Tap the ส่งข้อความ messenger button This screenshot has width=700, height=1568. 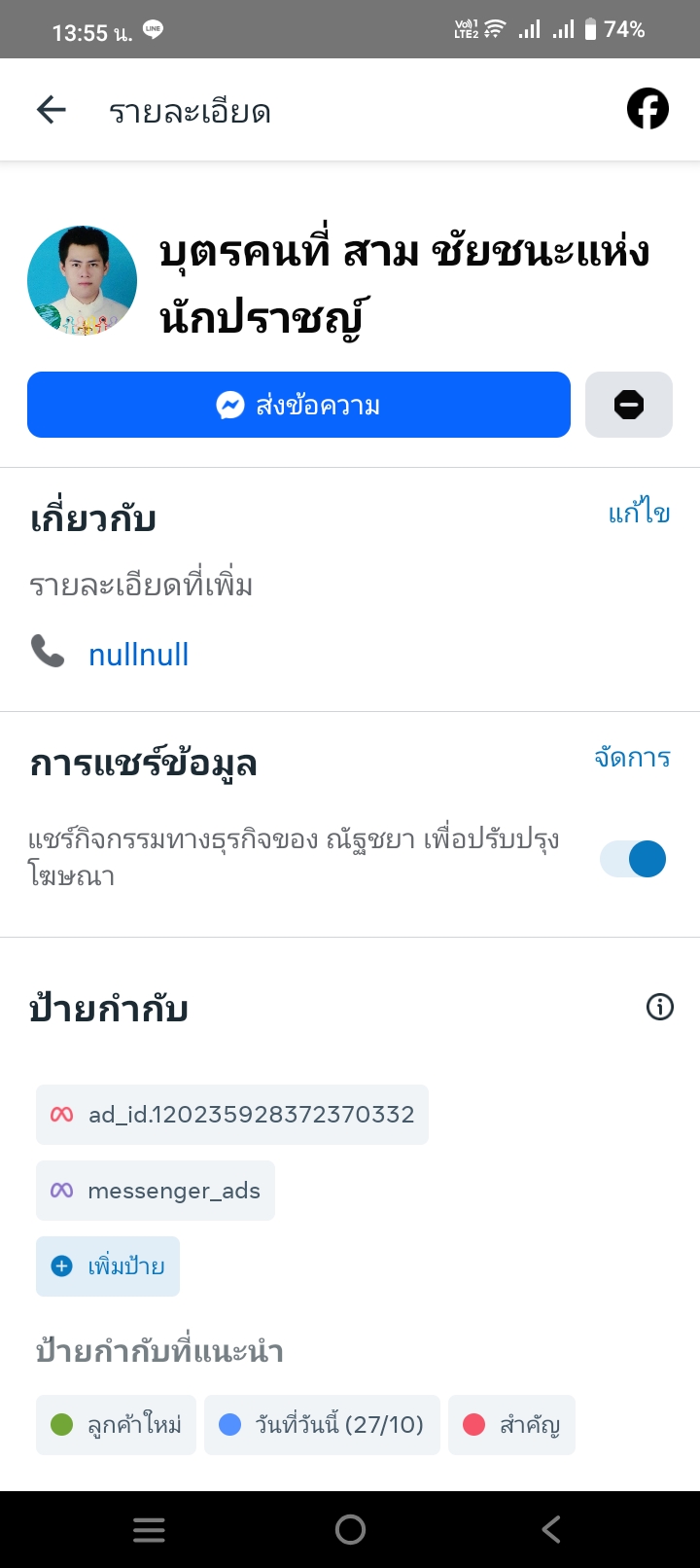(298, 405)
